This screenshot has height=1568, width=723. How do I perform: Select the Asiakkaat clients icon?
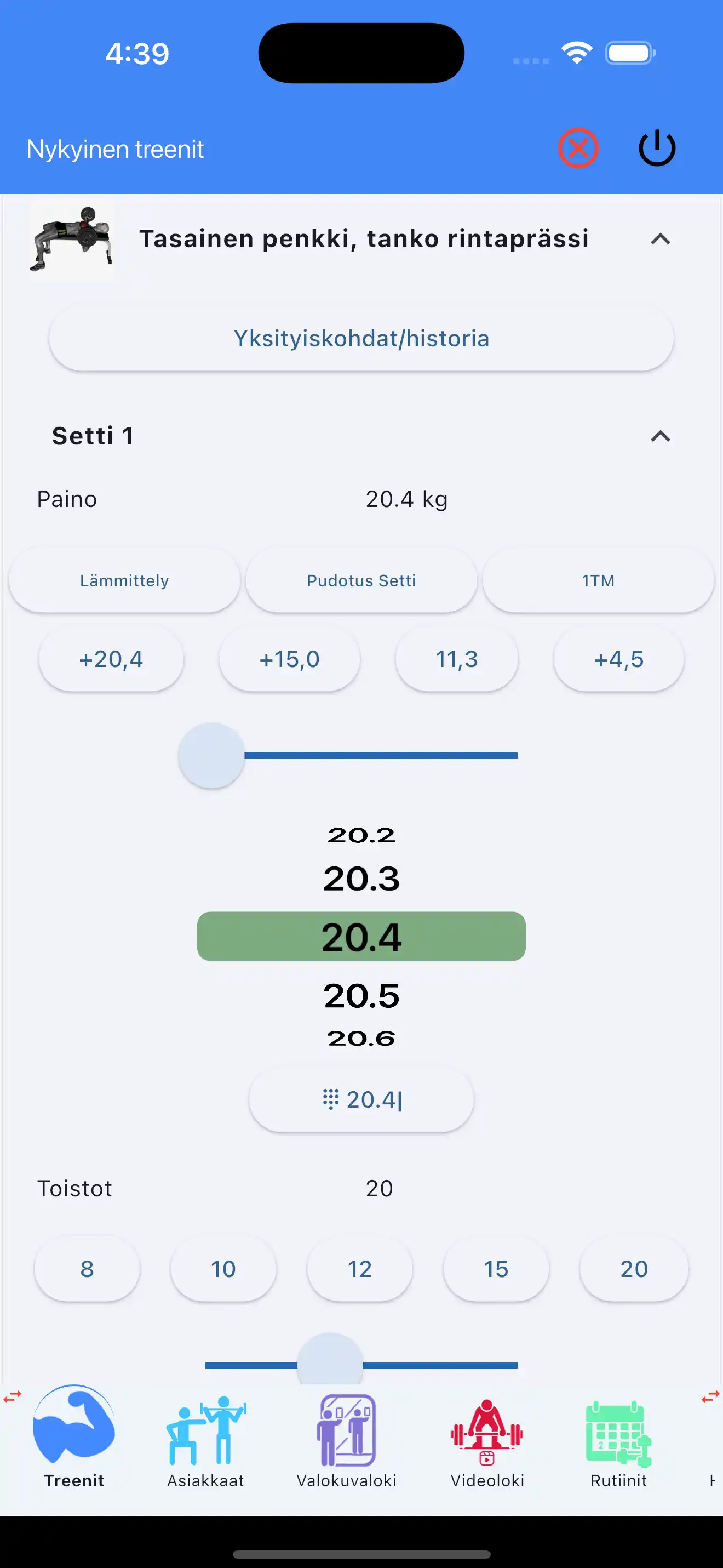[x=206, y=1430]
